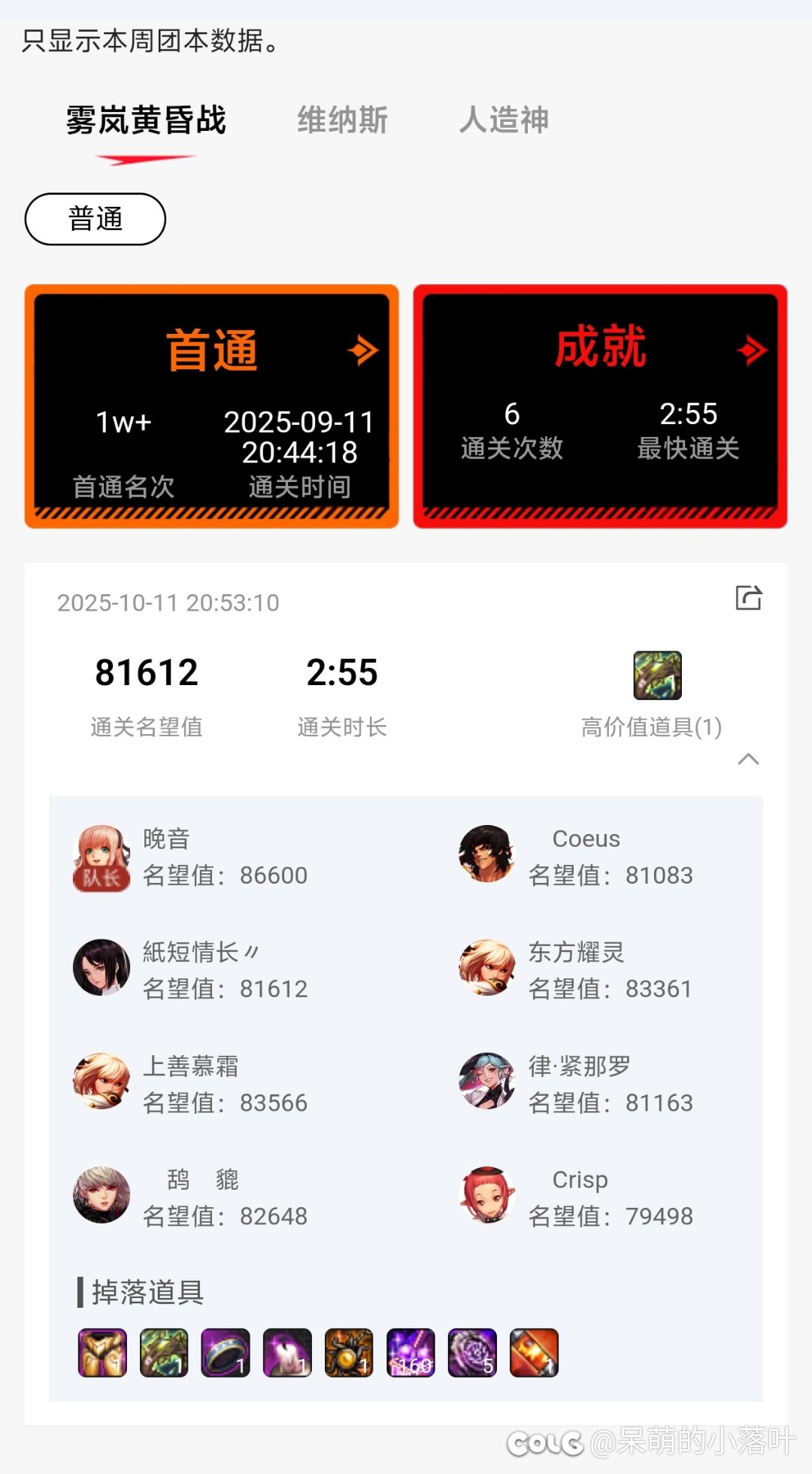This screenshot has width=812, height=1474.
Task: Switch to the 人造神 tab
Action: (504, 120)
